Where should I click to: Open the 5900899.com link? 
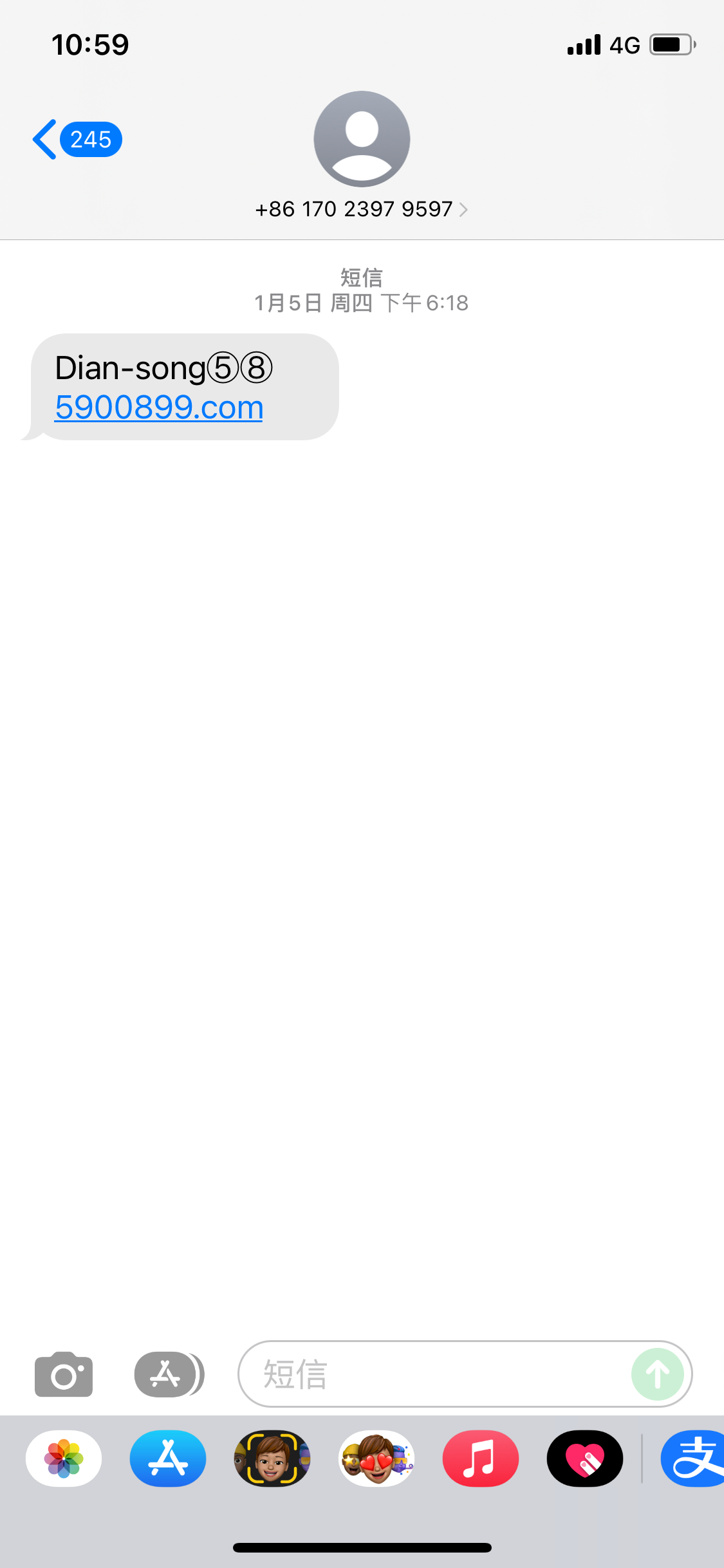click(x=159, y=408)
